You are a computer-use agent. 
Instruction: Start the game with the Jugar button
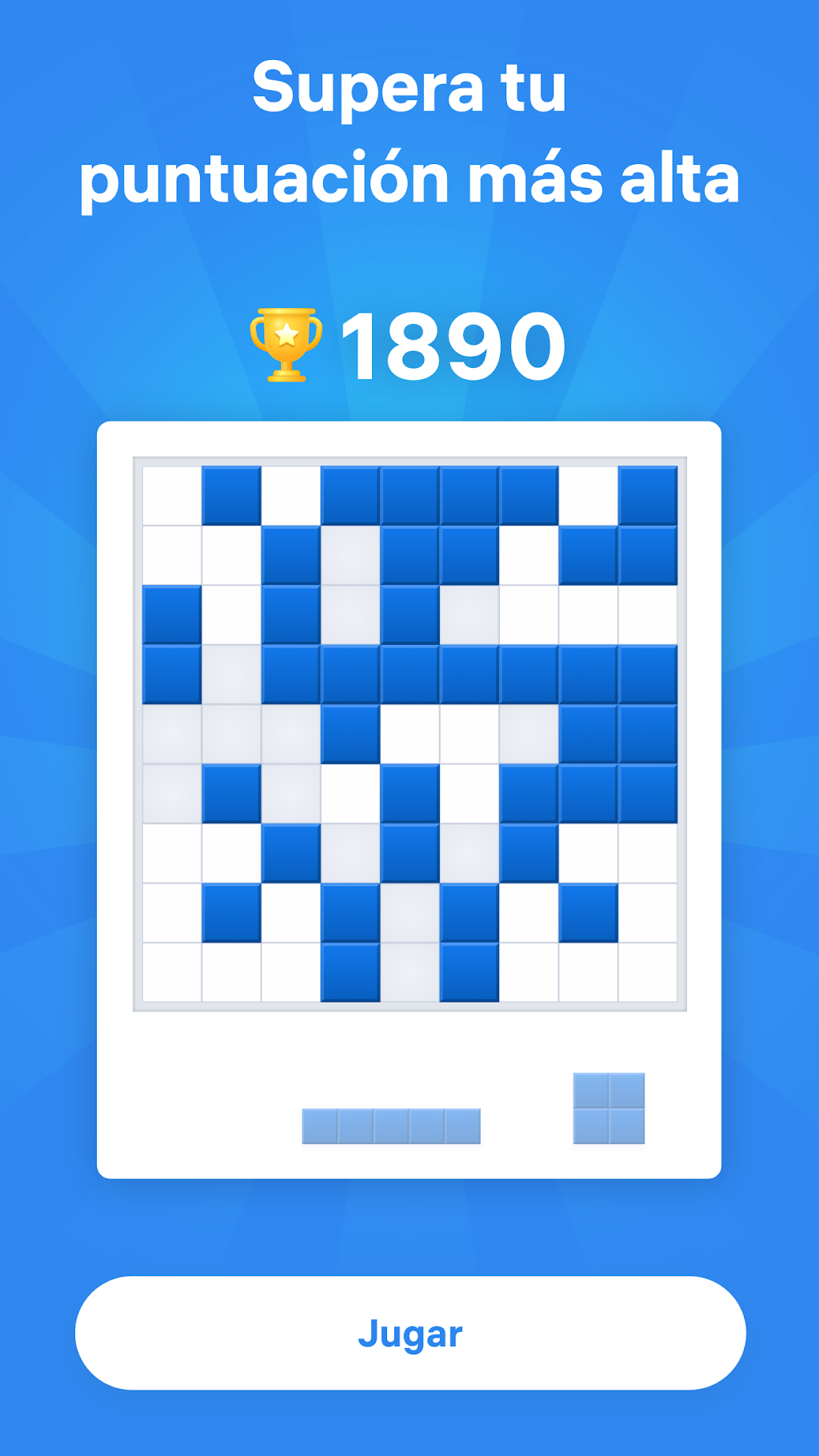click(410, 1333)
